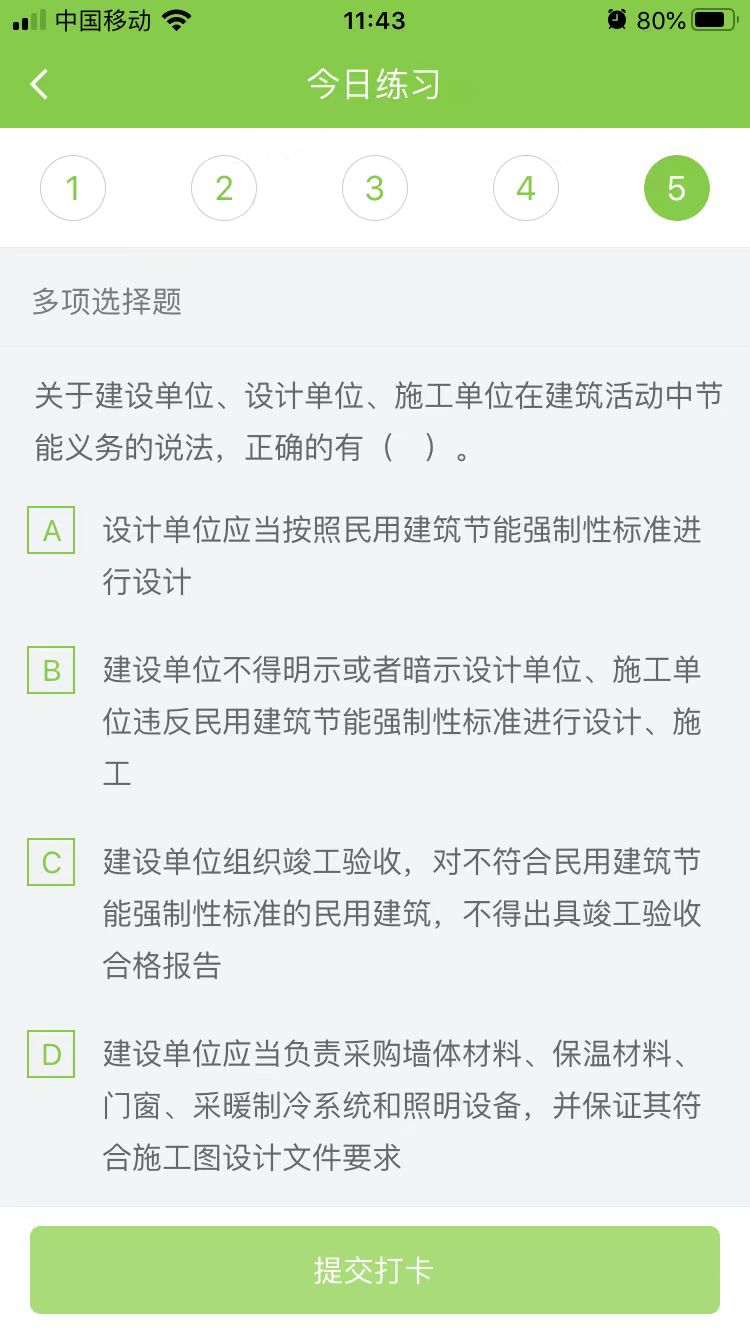Submit answers with 提交打卡 button
Screen dimensions: 750x1334
[375, 1270]
